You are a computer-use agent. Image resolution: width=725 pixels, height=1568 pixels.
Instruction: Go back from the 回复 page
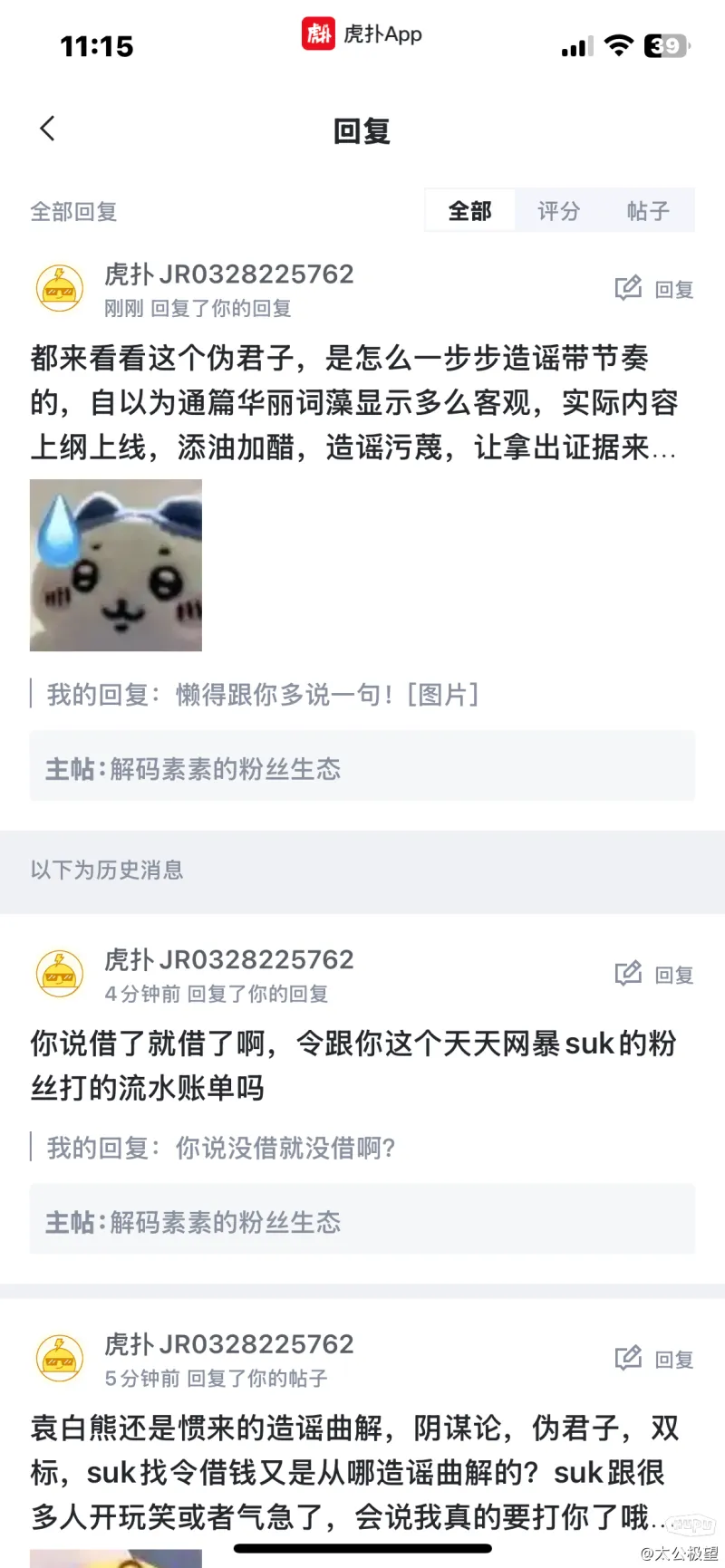click(x=48, y=130)
